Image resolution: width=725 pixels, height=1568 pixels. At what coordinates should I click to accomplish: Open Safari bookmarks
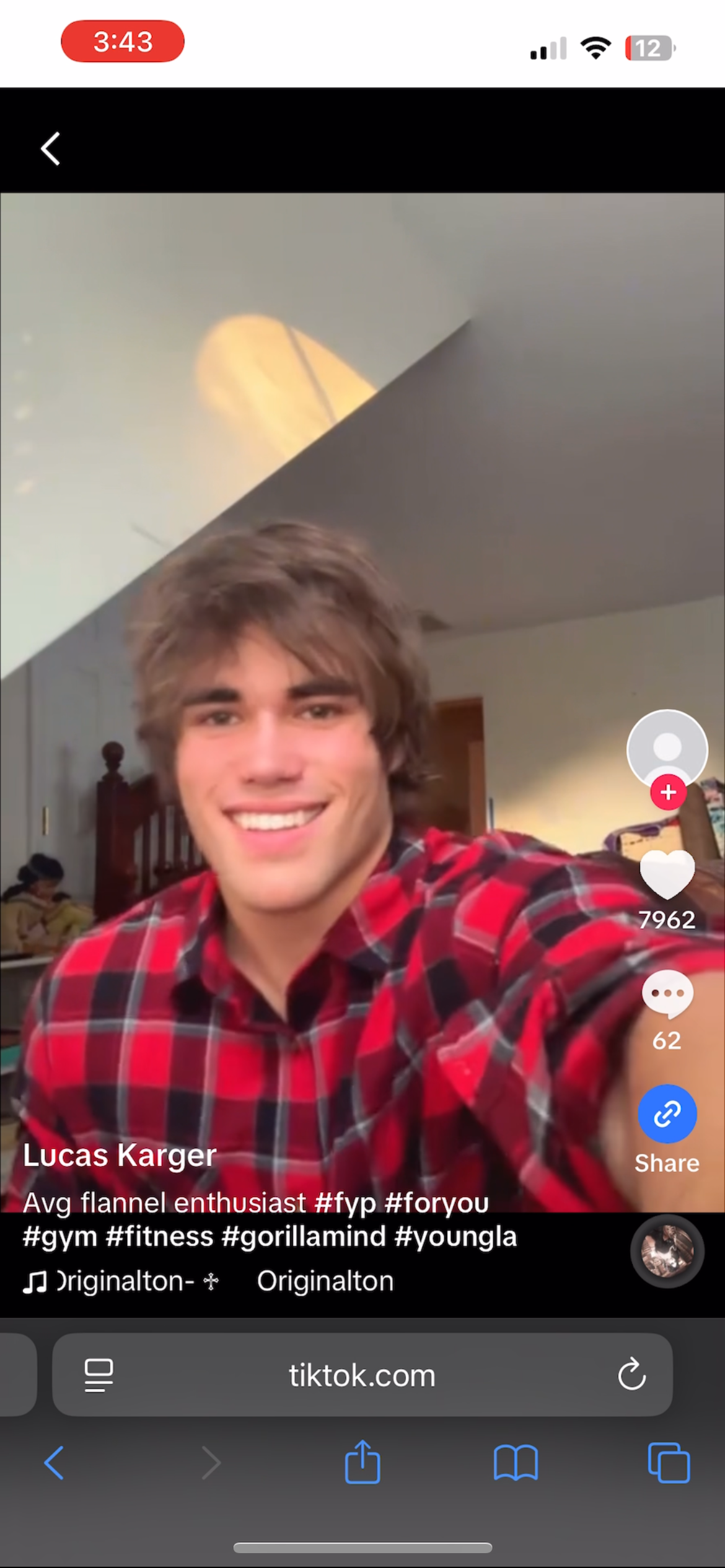[x=516, y=1463]
